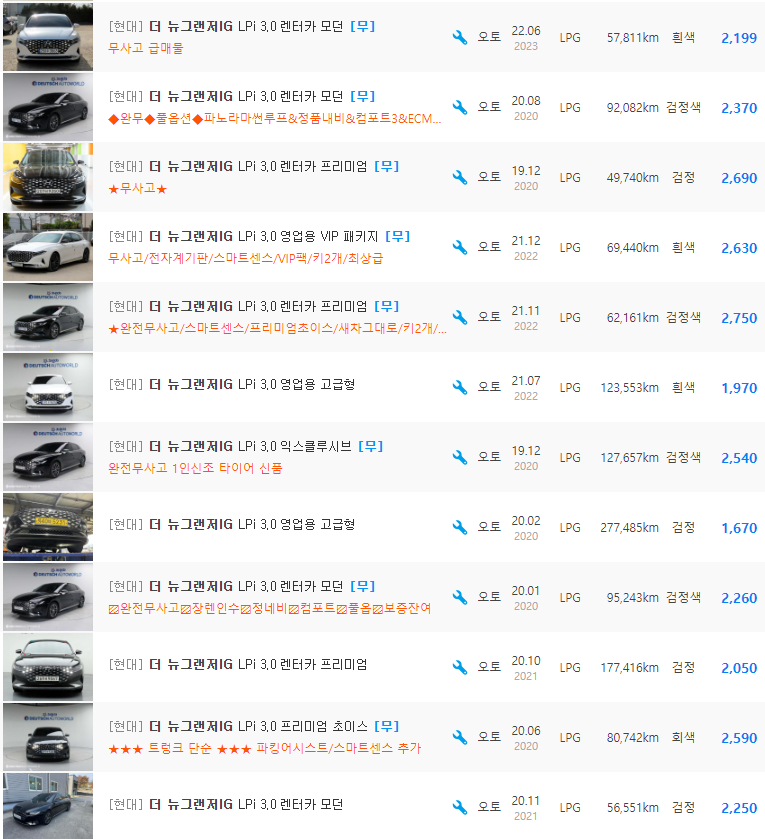
Task: Select the wrench icon beside the 277,485km car
Action: pos(460,523)
